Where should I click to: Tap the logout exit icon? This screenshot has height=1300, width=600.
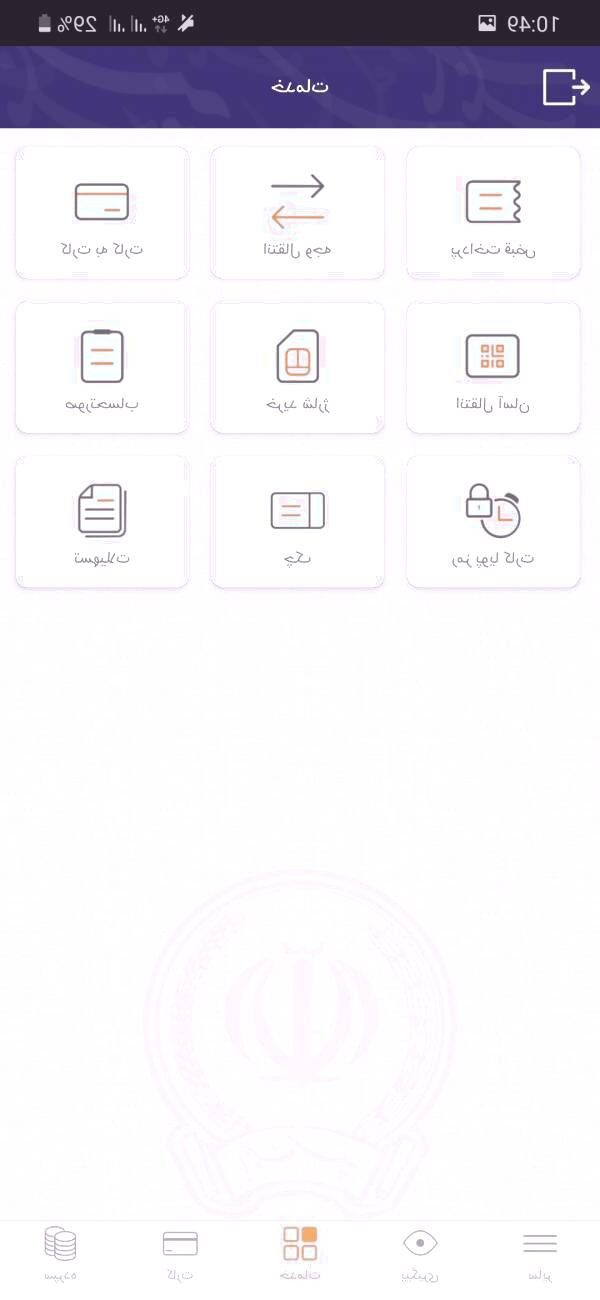pos(566,87)
